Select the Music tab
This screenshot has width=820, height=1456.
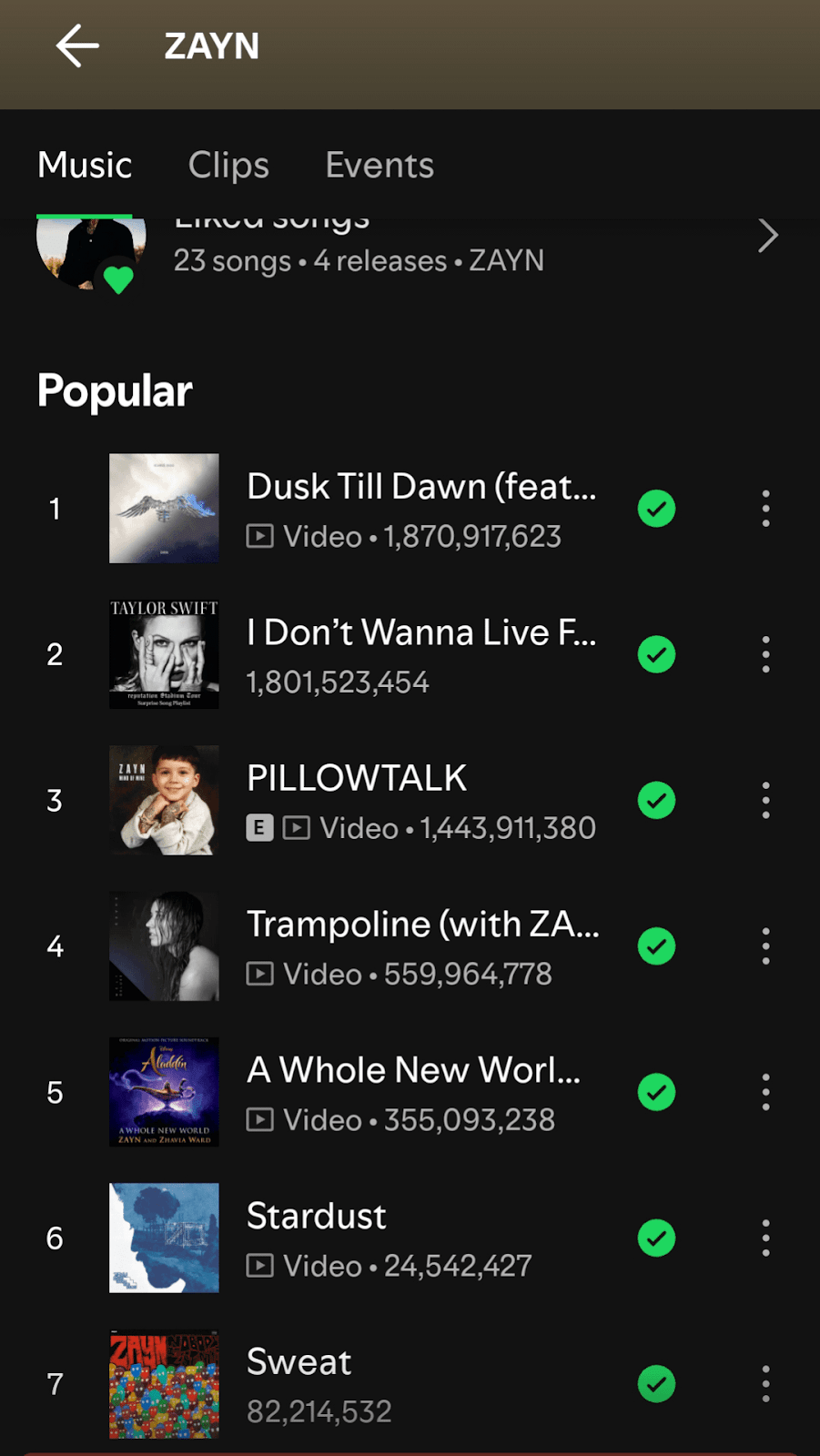(85, 165)
